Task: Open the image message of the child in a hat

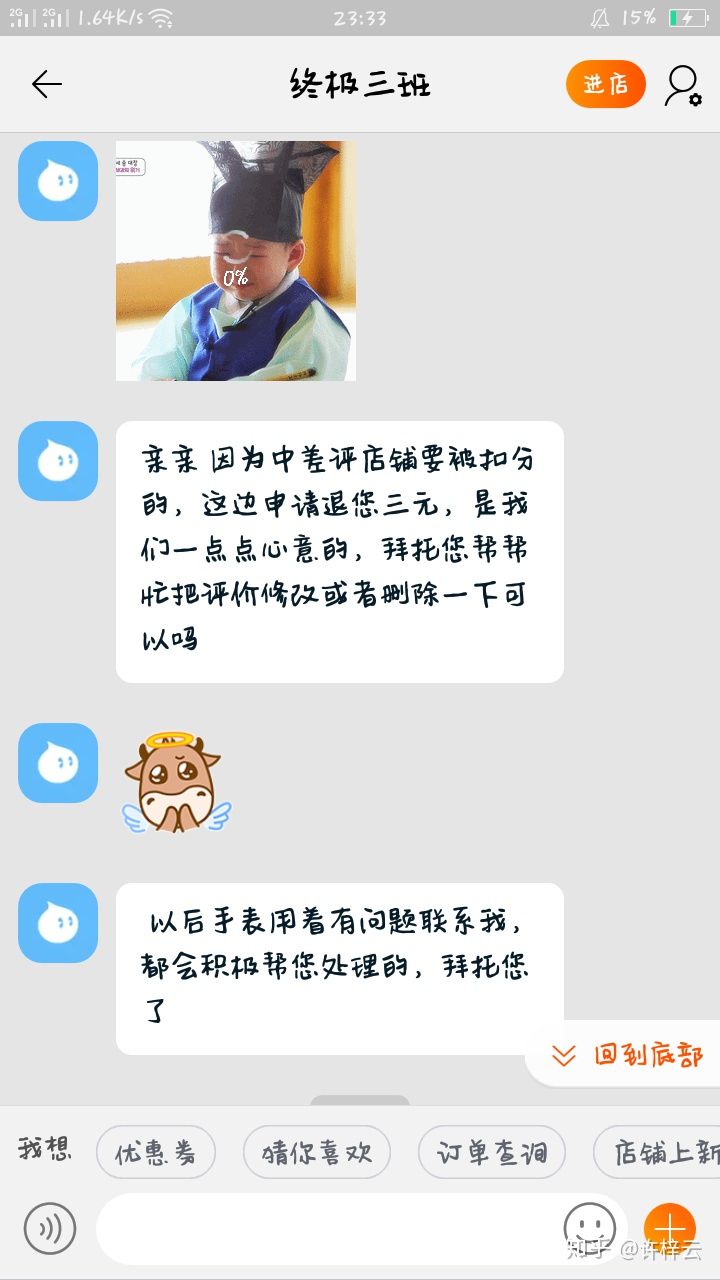Action: (236, 260)
